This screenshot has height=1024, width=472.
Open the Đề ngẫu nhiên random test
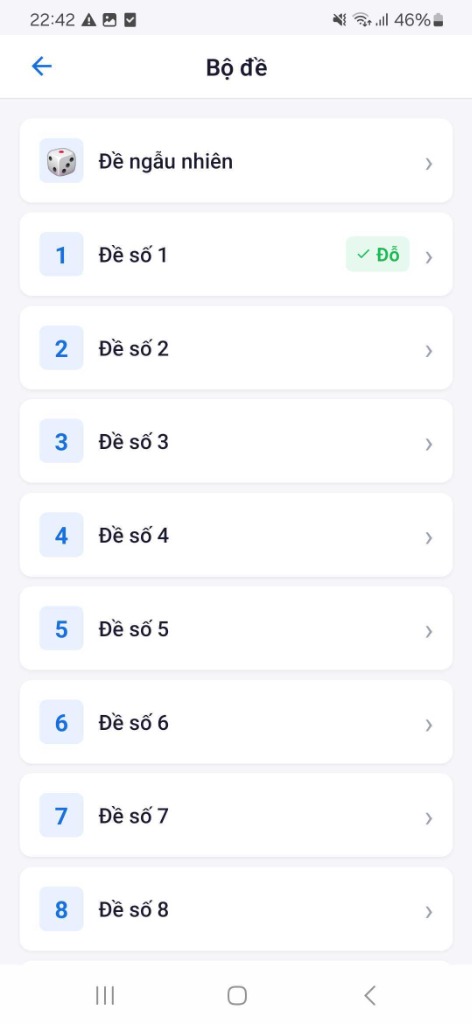[x=236, y=161]
